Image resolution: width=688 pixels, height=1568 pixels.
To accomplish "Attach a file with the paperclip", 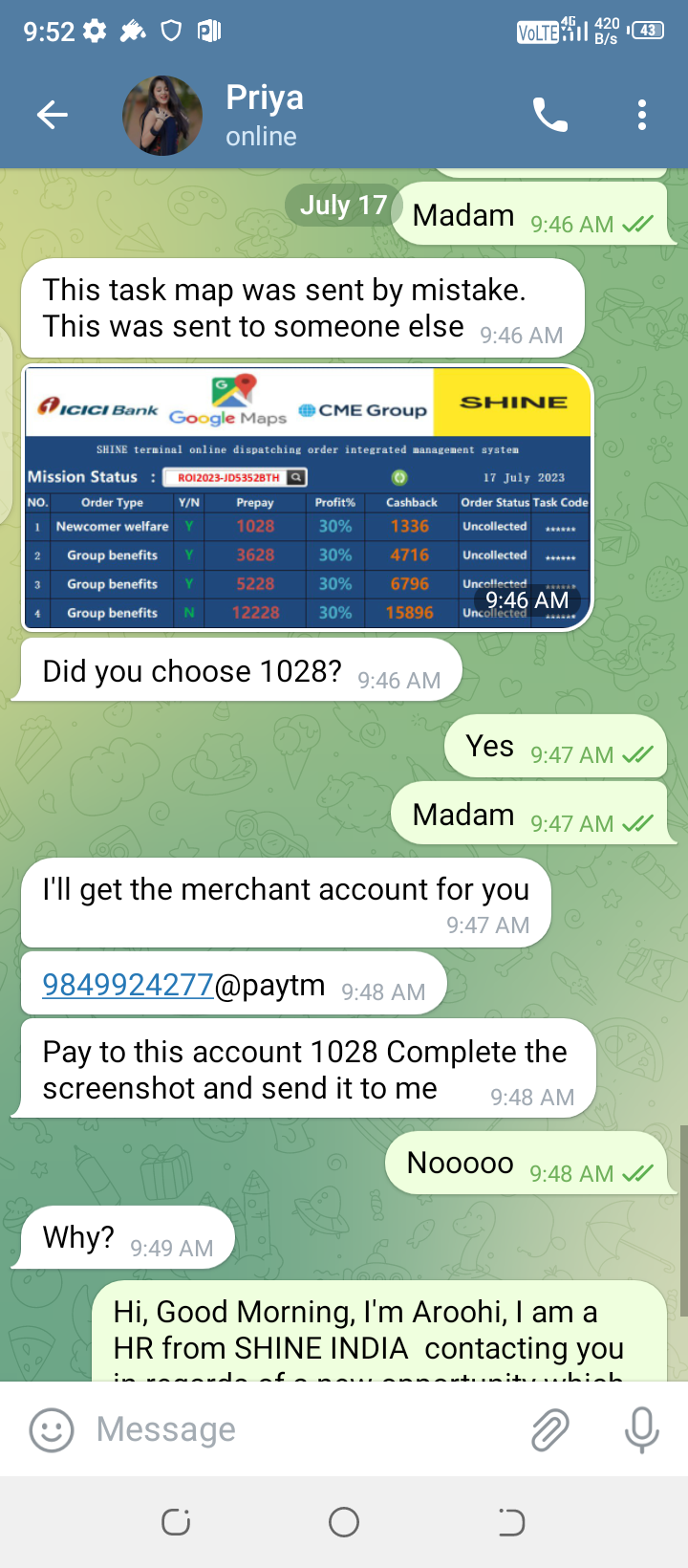I will click(550, 1430).
